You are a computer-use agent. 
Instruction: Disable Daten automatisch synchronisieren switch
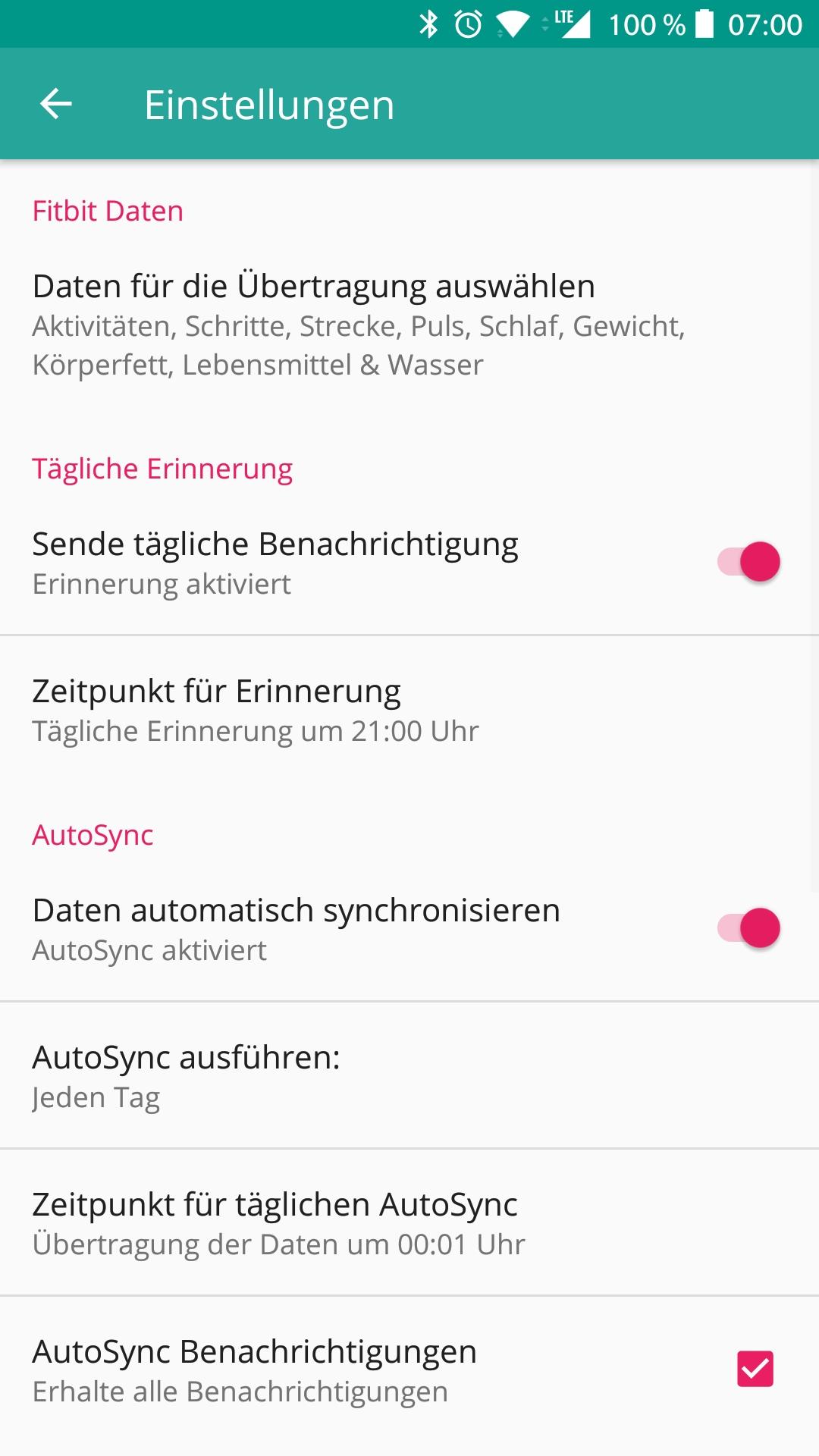pos(748,928)
